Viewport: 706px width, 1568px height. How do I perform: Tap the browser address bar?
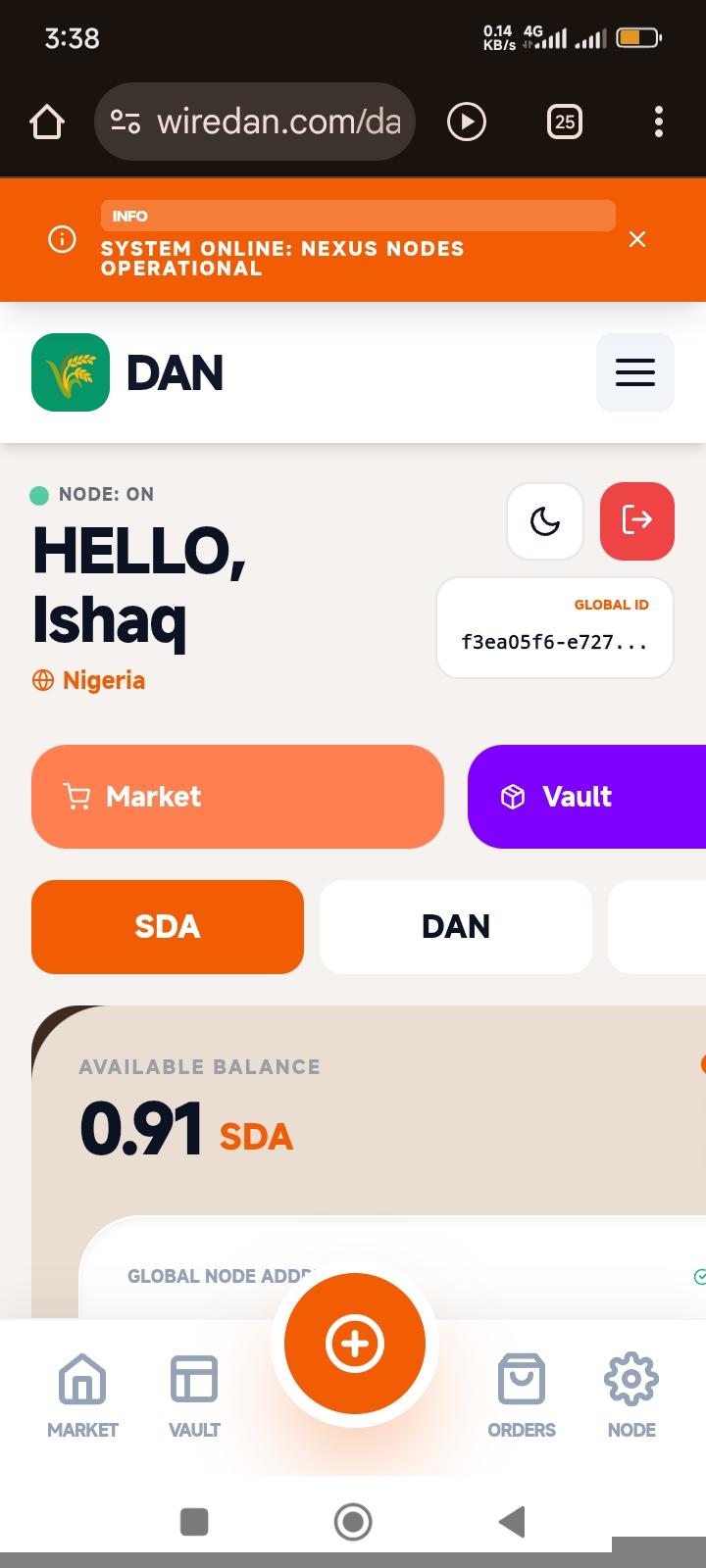pos(255,122)
